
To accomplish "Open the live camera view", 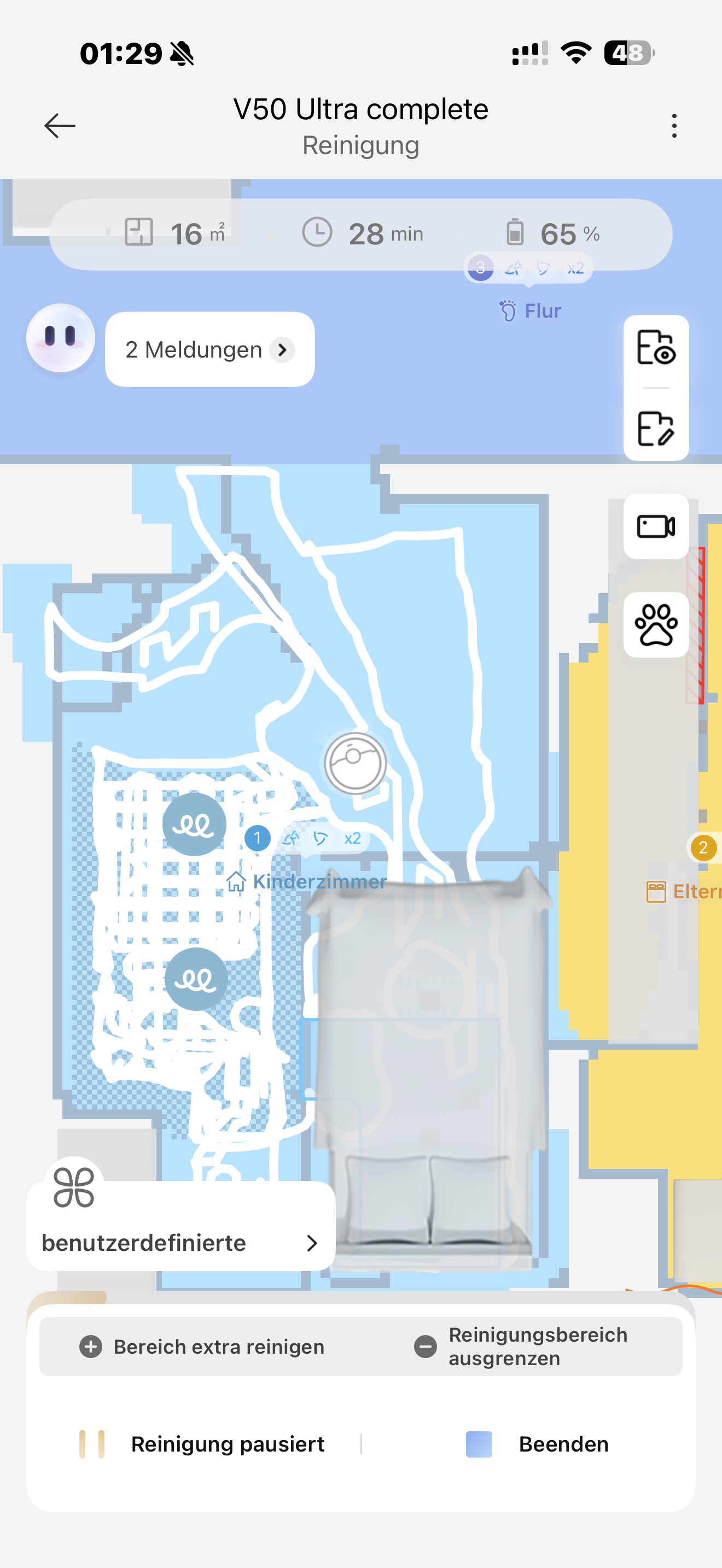I will (x=656, y=526).
